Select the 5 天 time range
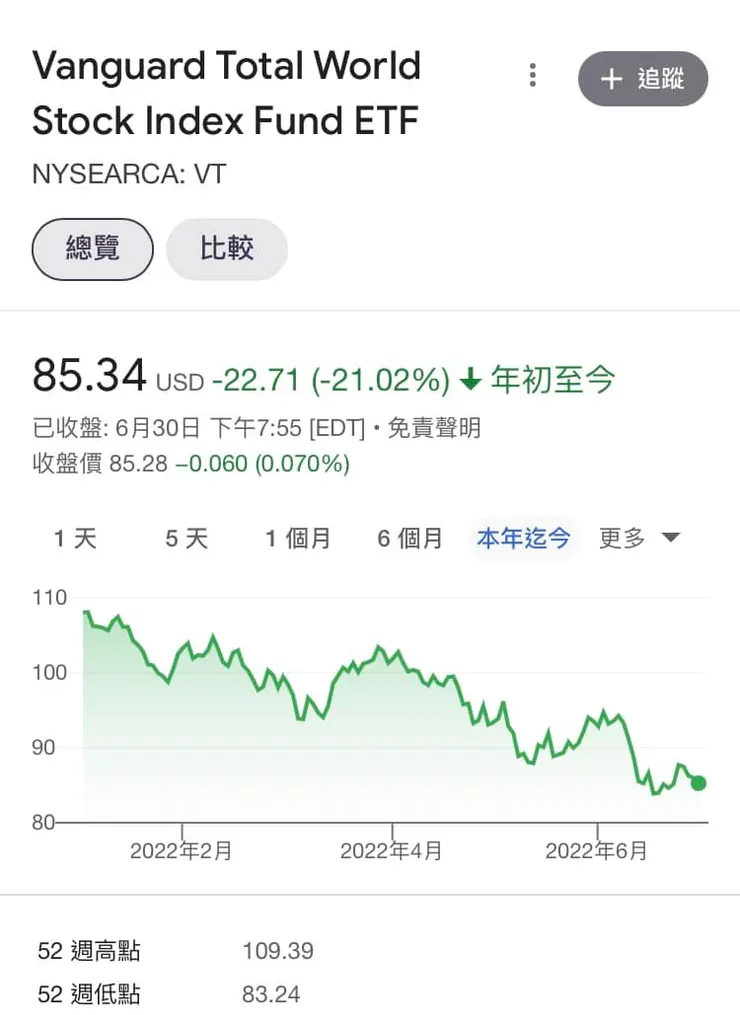The width and height of the screenshot is (740, 1015). click(185, 538)
